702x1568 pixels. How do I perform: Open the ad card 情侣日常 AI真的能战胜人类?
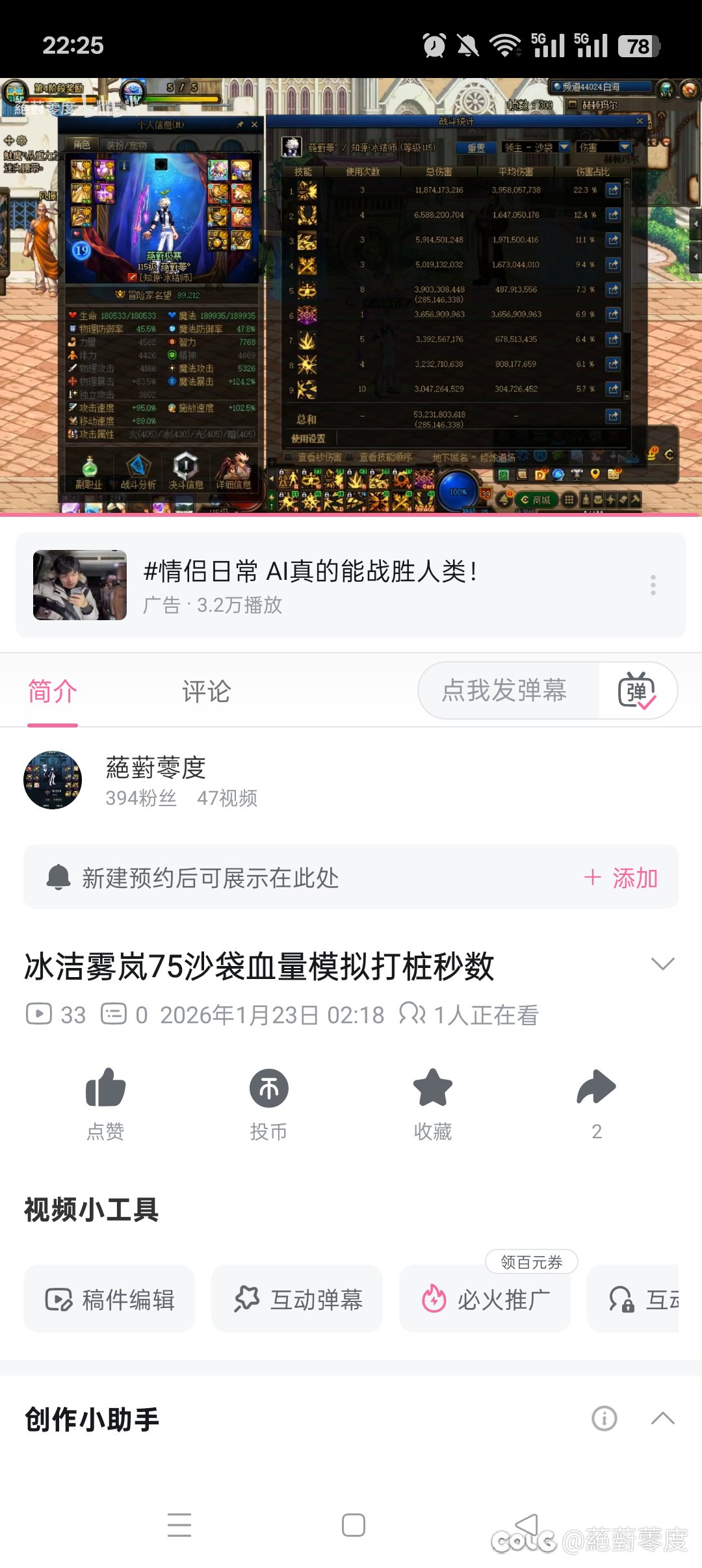click(311, 584)
